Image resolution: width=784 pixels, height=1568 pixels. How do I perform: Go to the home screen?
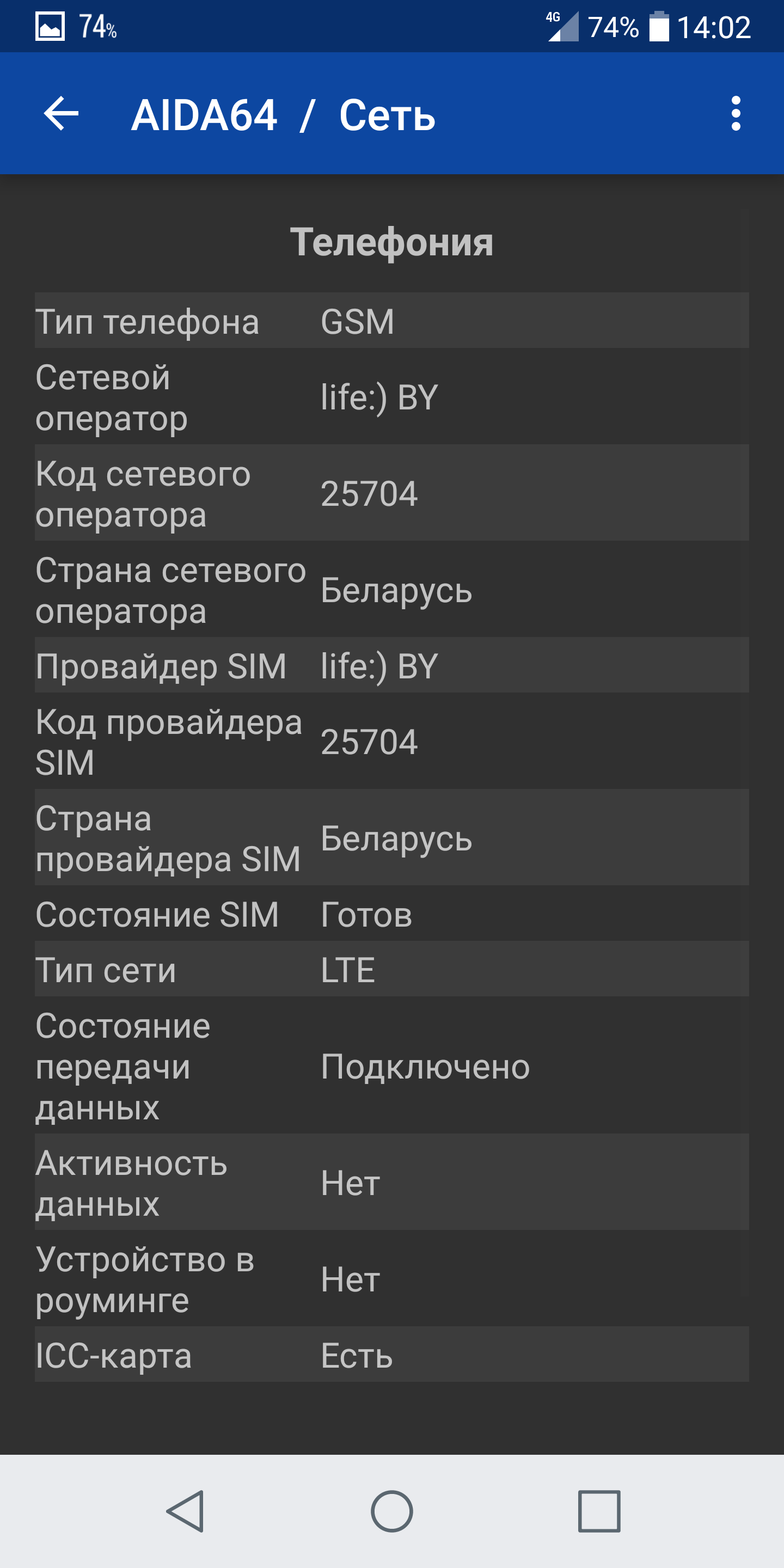[x=392, y=1511]
